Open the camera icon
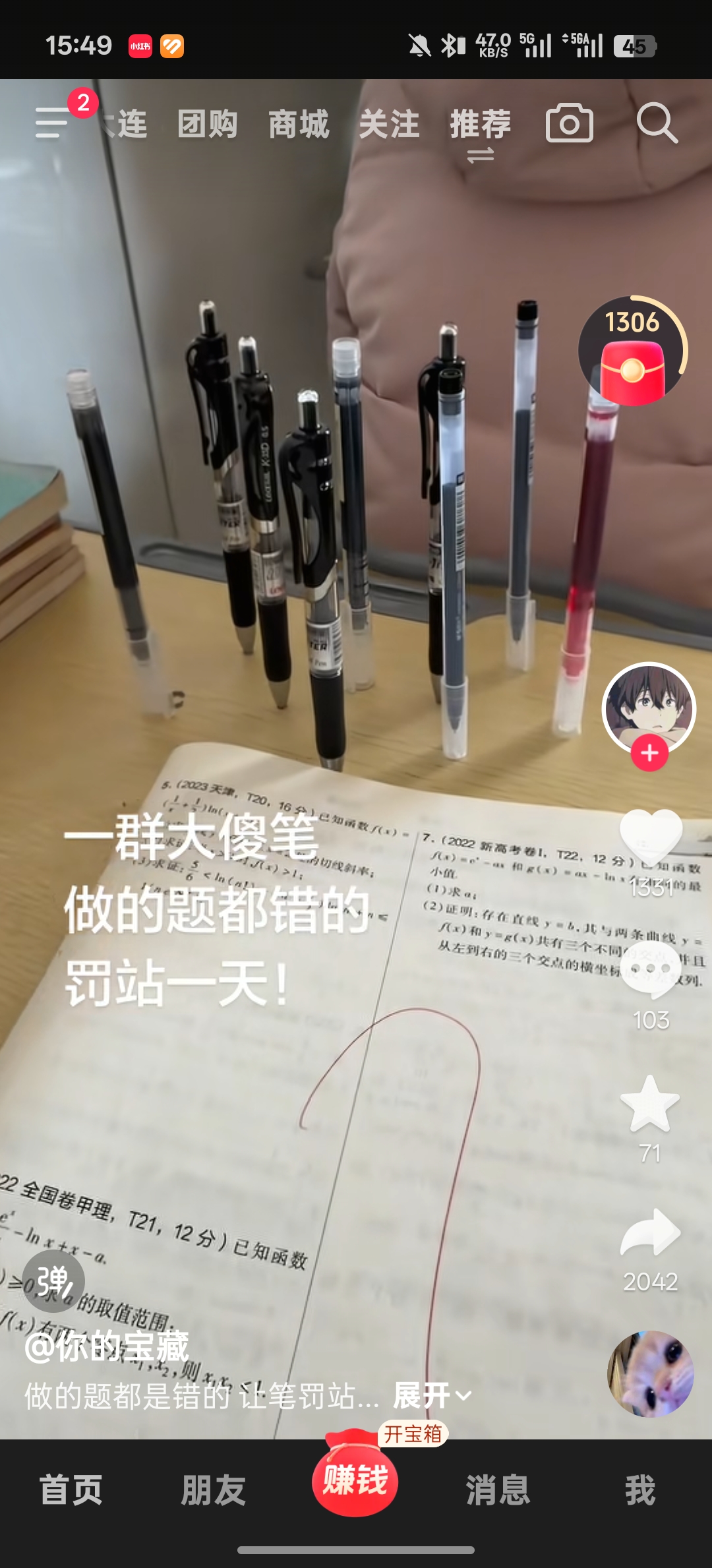This screenshot has width=712, height=1568. point(570,123)
